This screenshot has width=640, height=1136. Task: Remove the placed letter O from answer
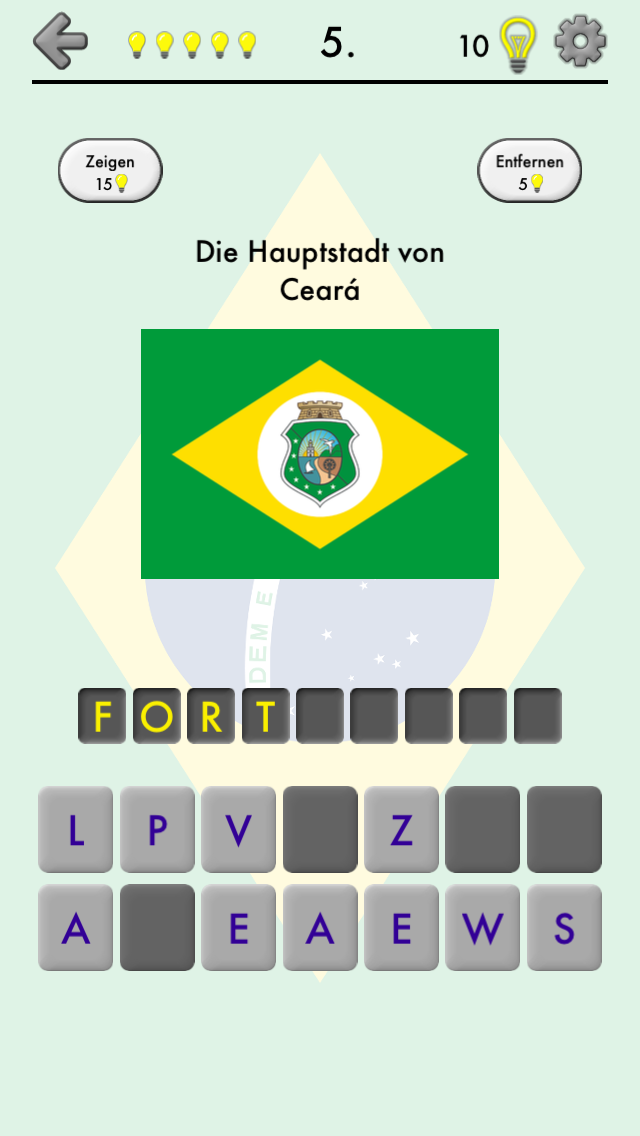157,716
